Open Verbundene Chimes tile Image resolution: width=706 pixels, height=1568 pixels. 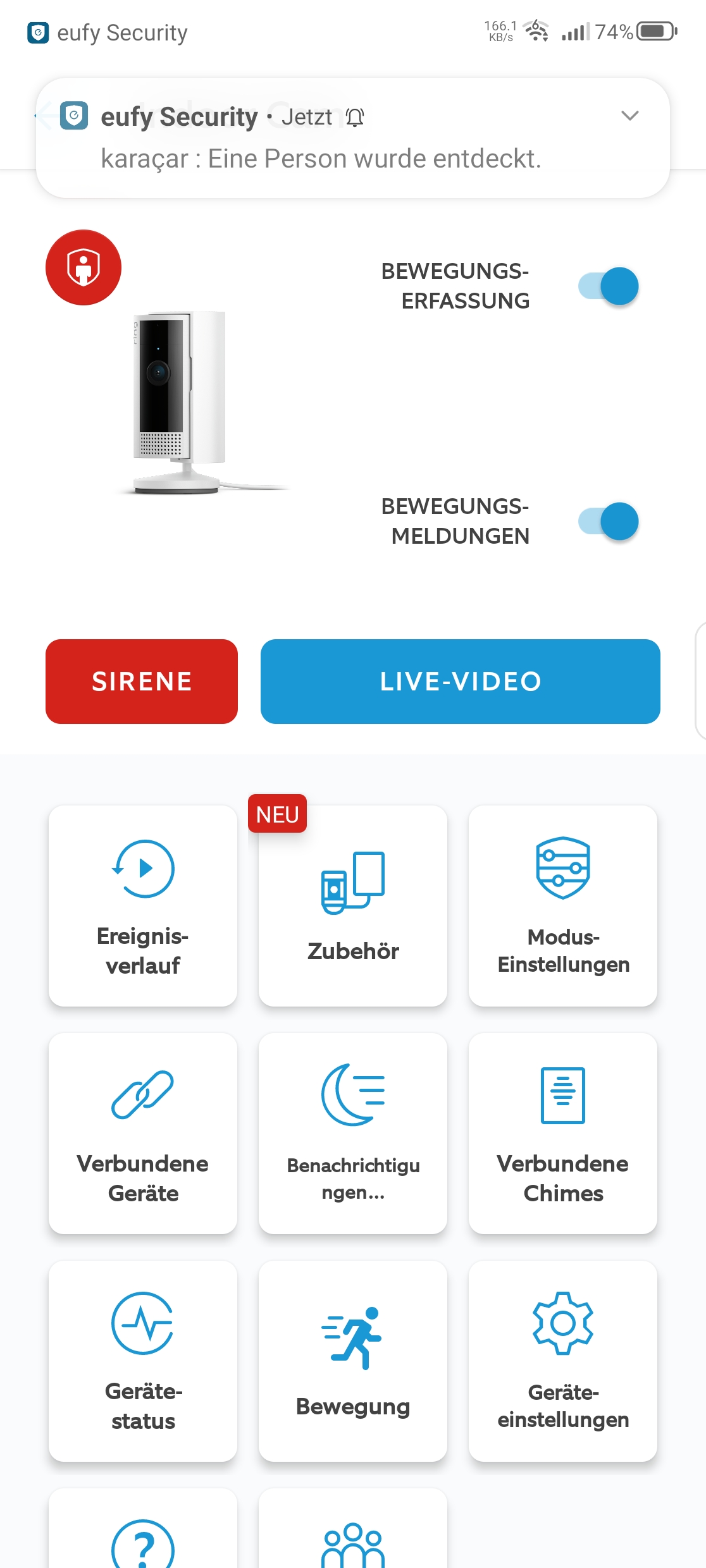[x=563, y=1133]
